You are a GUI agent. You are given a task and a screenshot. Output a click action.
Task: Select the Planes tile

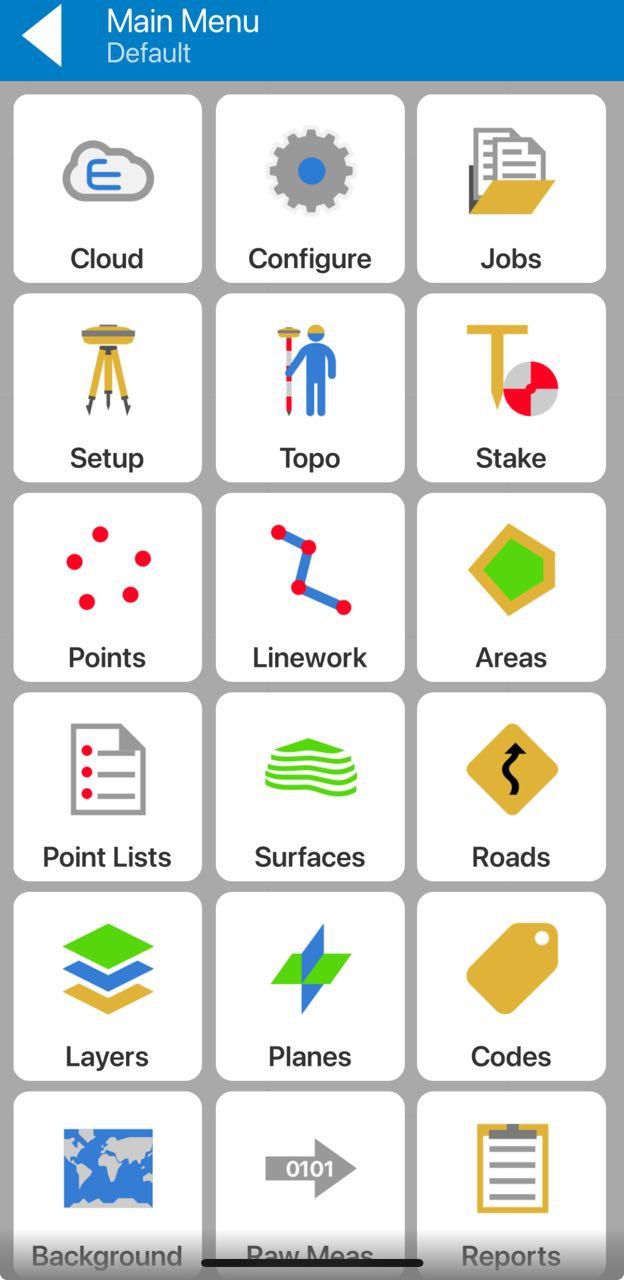pos(310,986)
